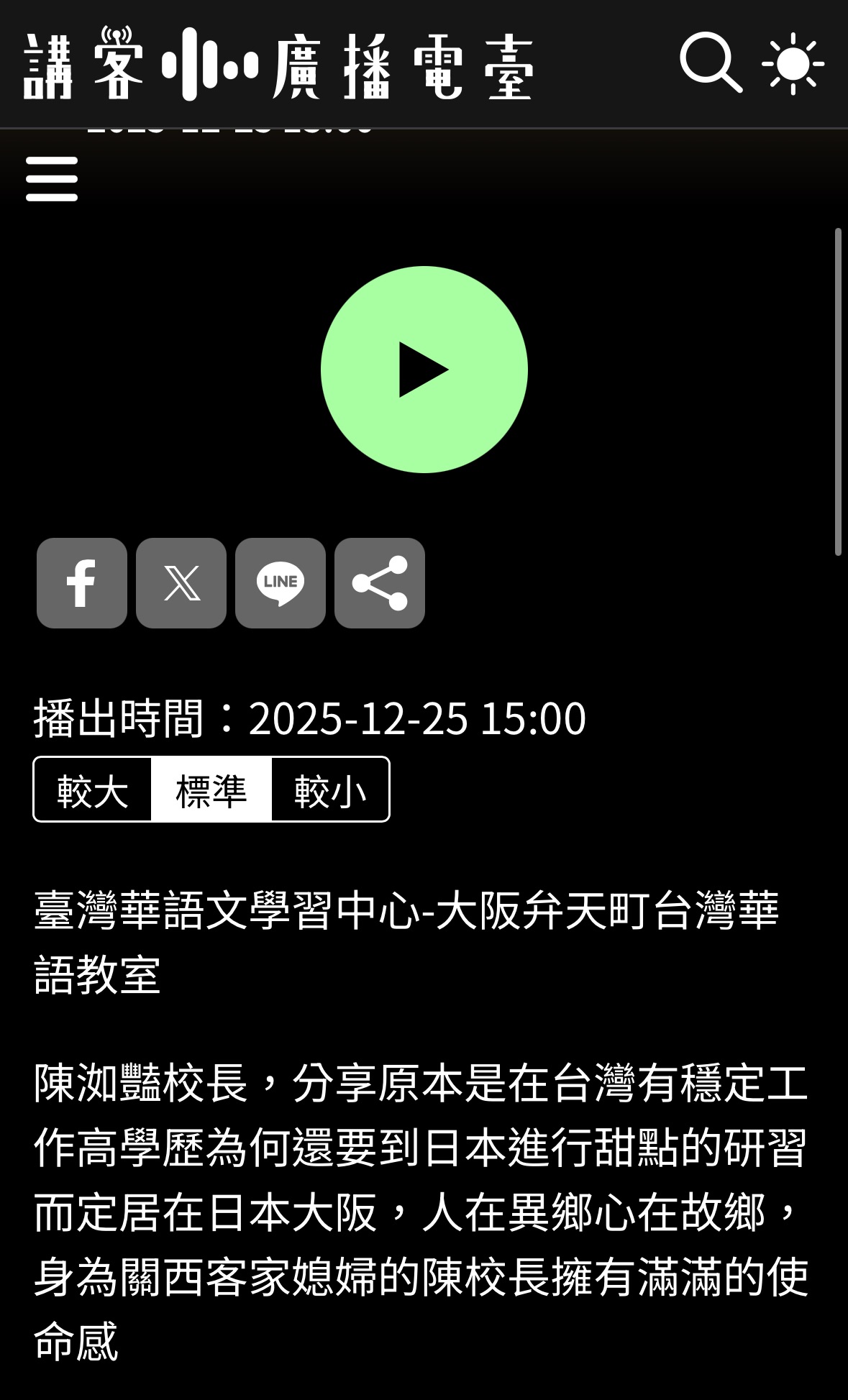
Task: Toggle the light/dark theme sun icon
Action: [793, 63]
